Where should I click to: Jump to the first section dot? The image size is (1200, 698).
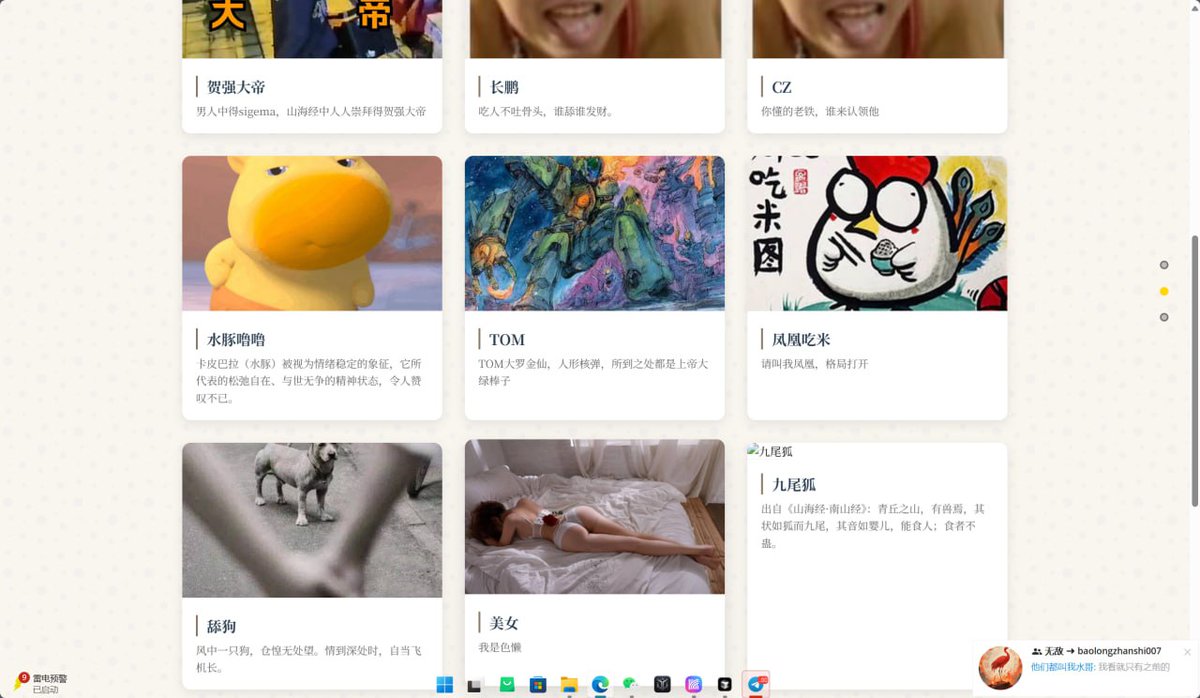1164,265
